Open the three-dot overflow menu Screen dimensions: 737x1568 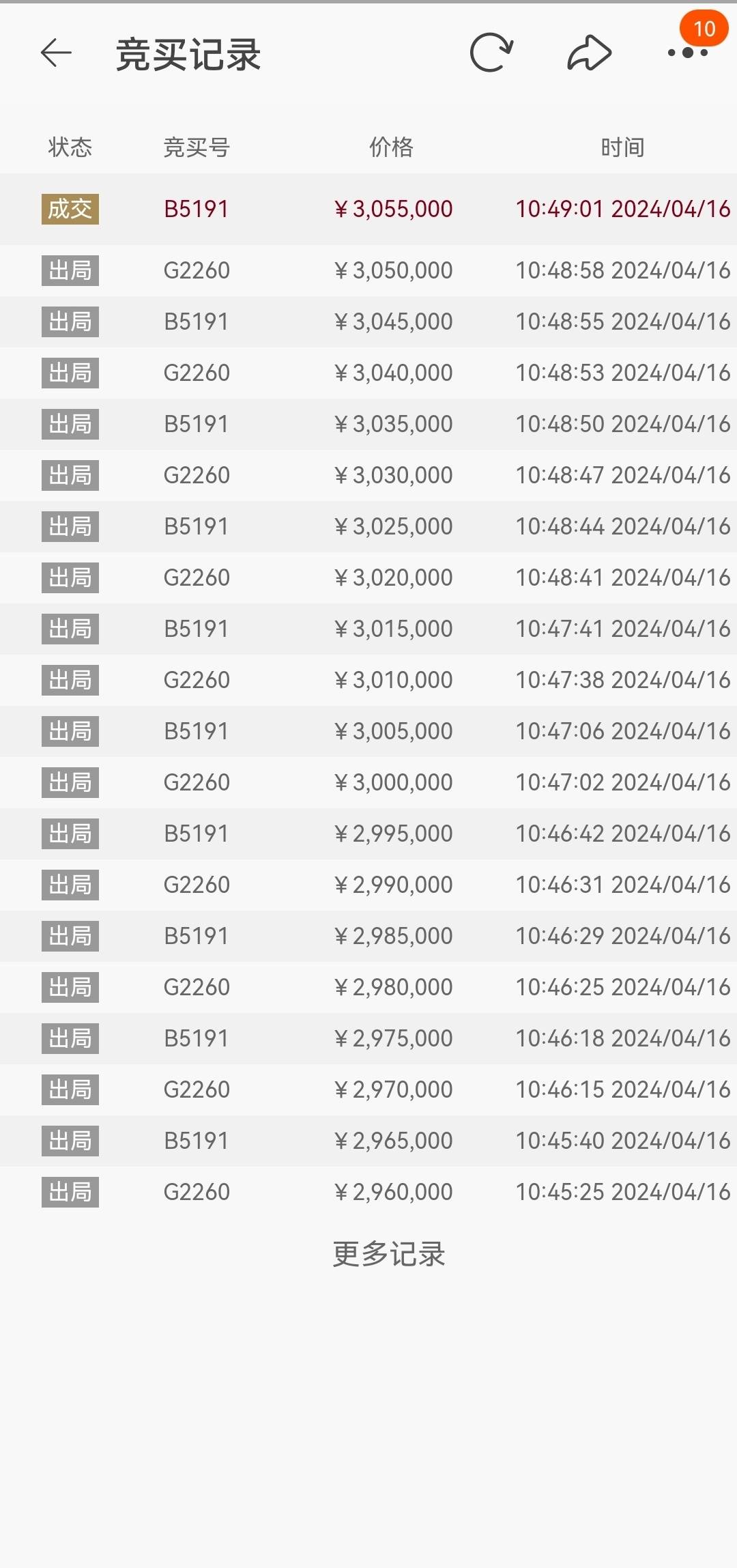point(688,53)
